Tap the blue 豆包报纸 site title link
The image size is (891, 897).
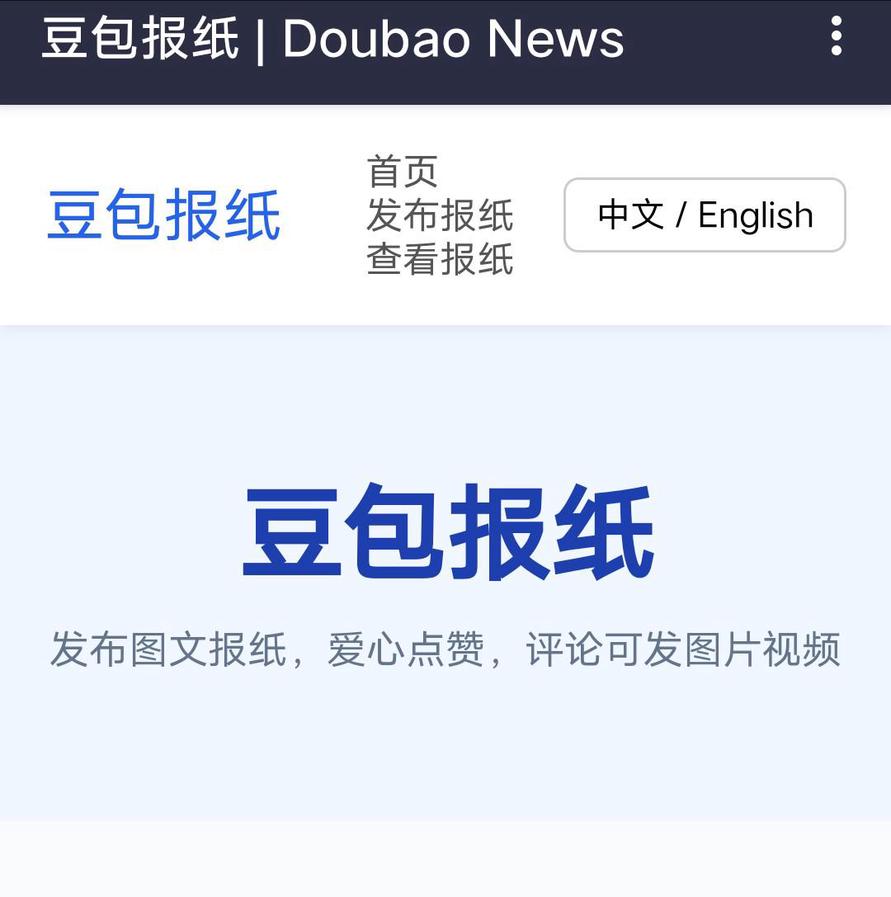[164, 215]
